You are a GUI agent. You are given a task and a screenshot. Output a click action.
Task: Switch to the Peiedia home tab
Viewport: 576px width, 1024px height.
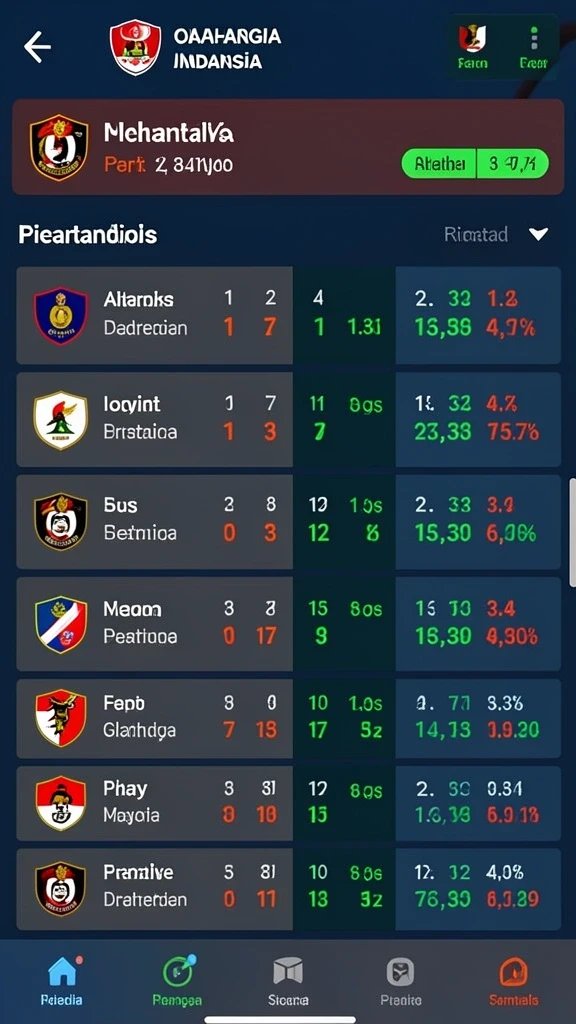tap(62, 981)
